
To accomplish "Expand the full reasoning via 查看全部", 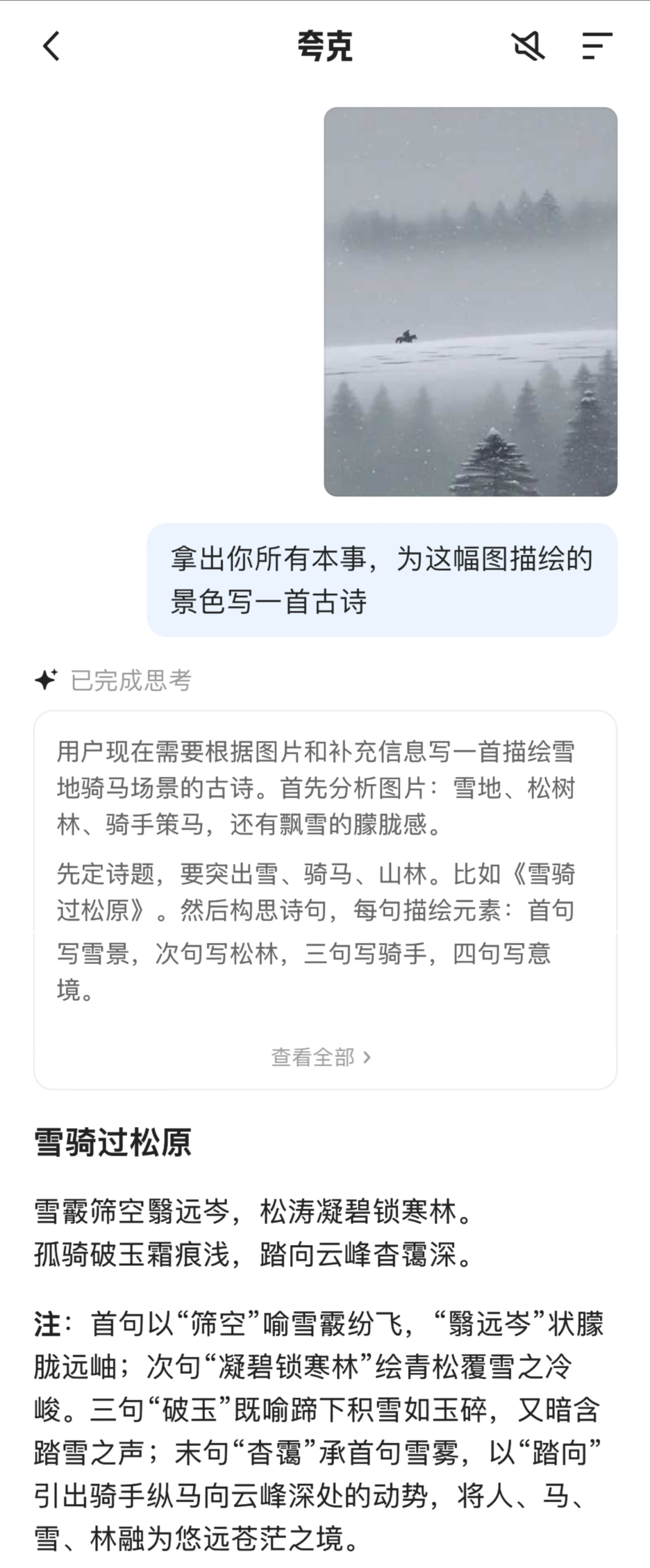I will tap(321, 1057).
